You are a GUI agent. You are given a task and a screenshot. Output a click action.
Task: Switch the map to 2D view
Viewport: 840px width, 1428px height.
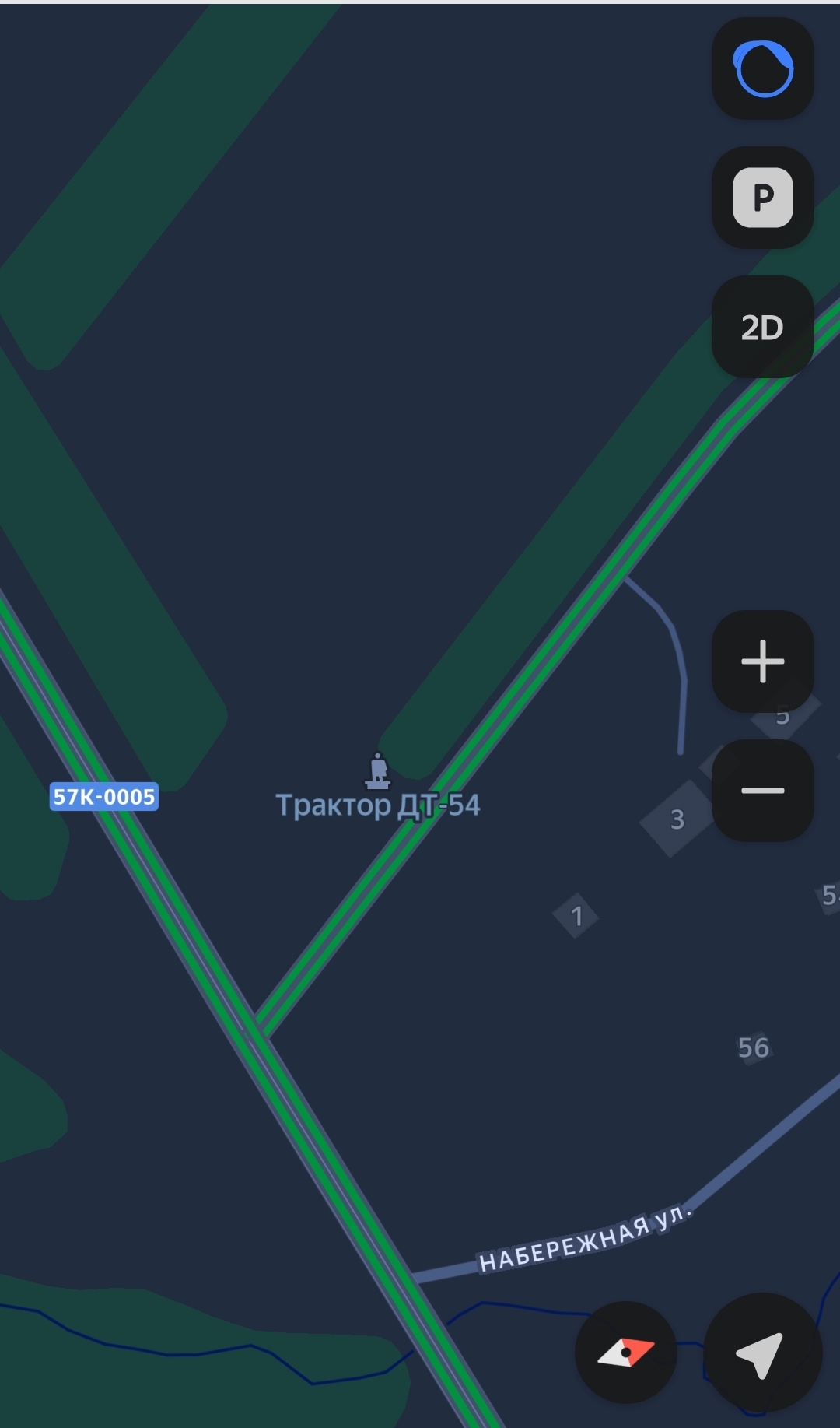coord(763,327)
